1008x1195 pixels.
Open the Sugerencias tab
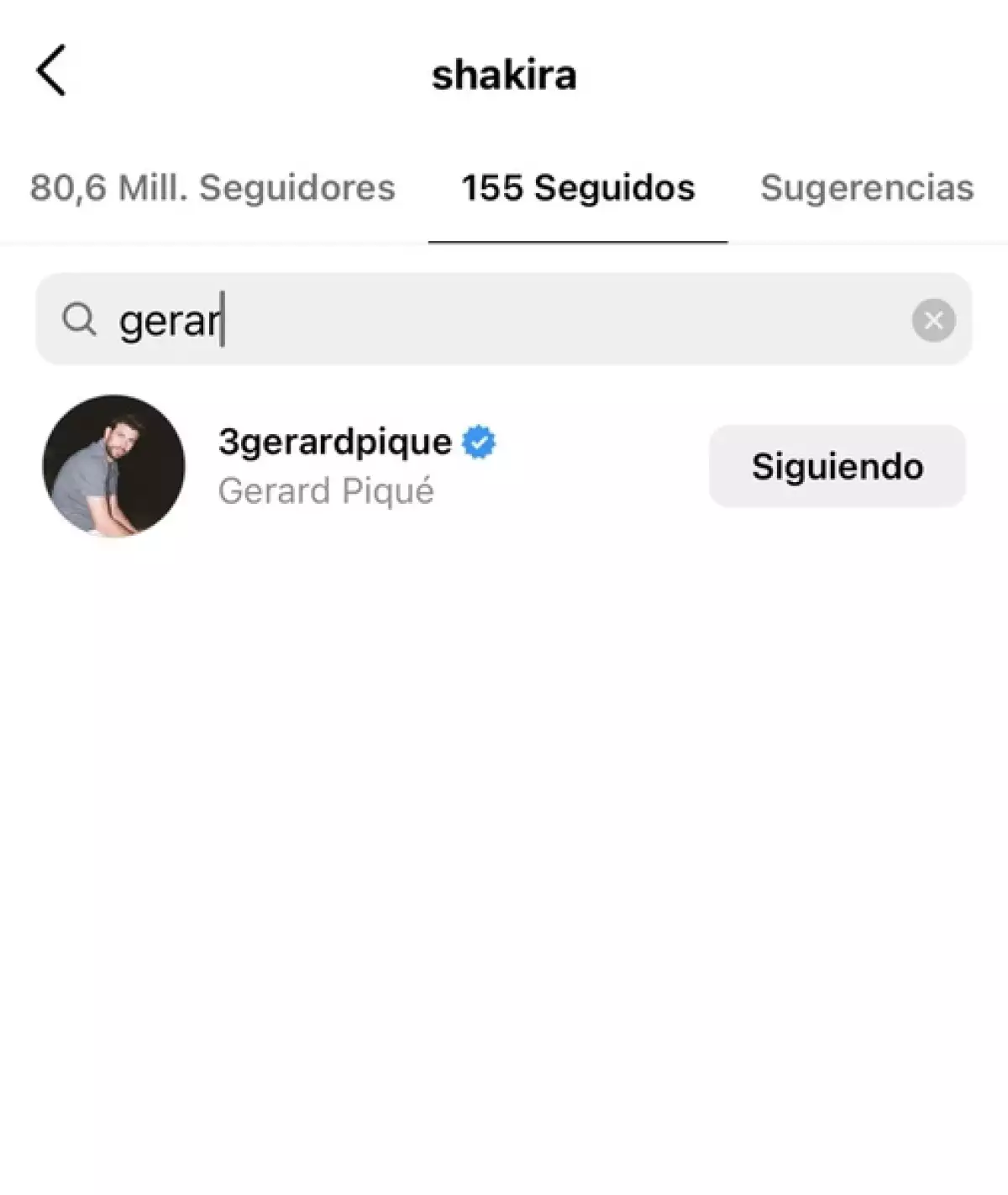(867, 189)
